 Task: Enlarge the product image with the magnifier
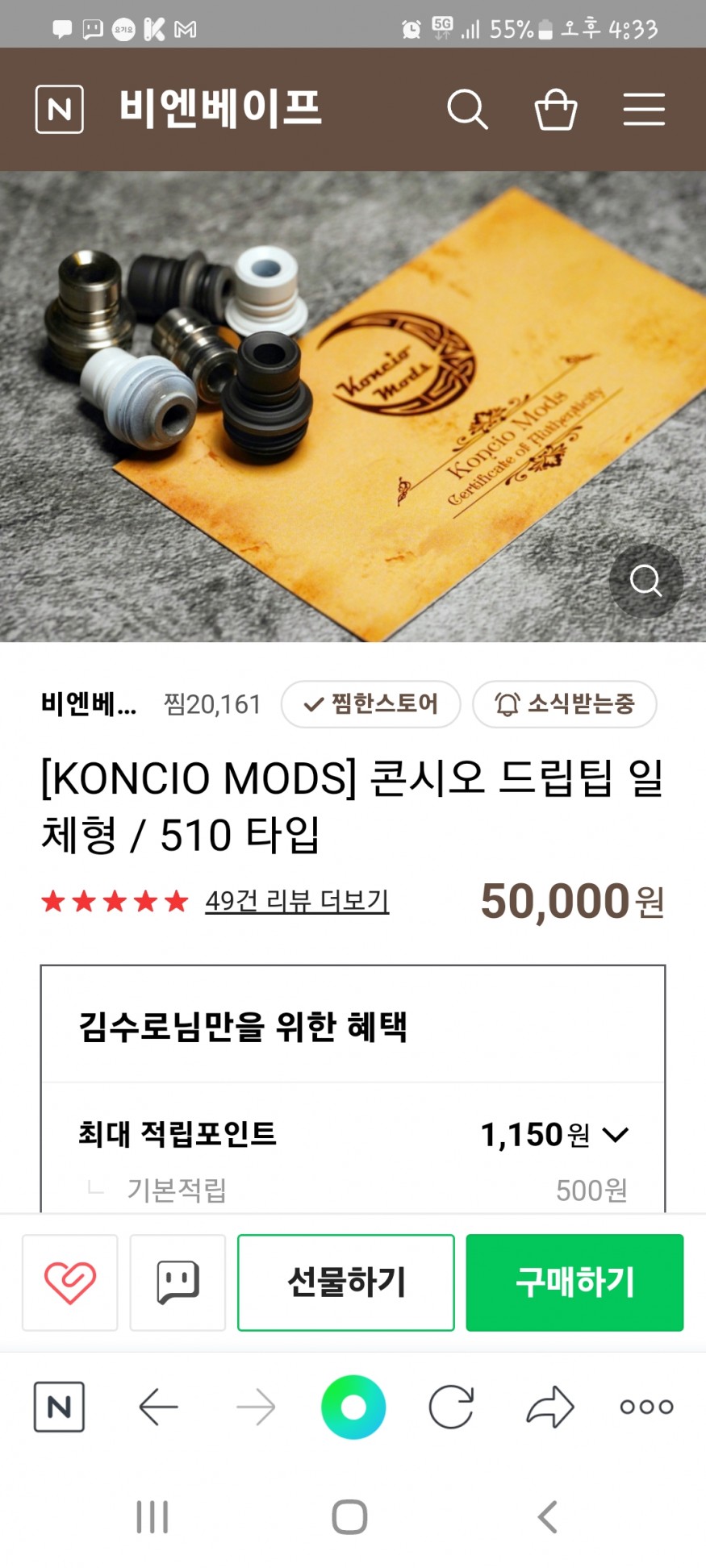[645, 580]
